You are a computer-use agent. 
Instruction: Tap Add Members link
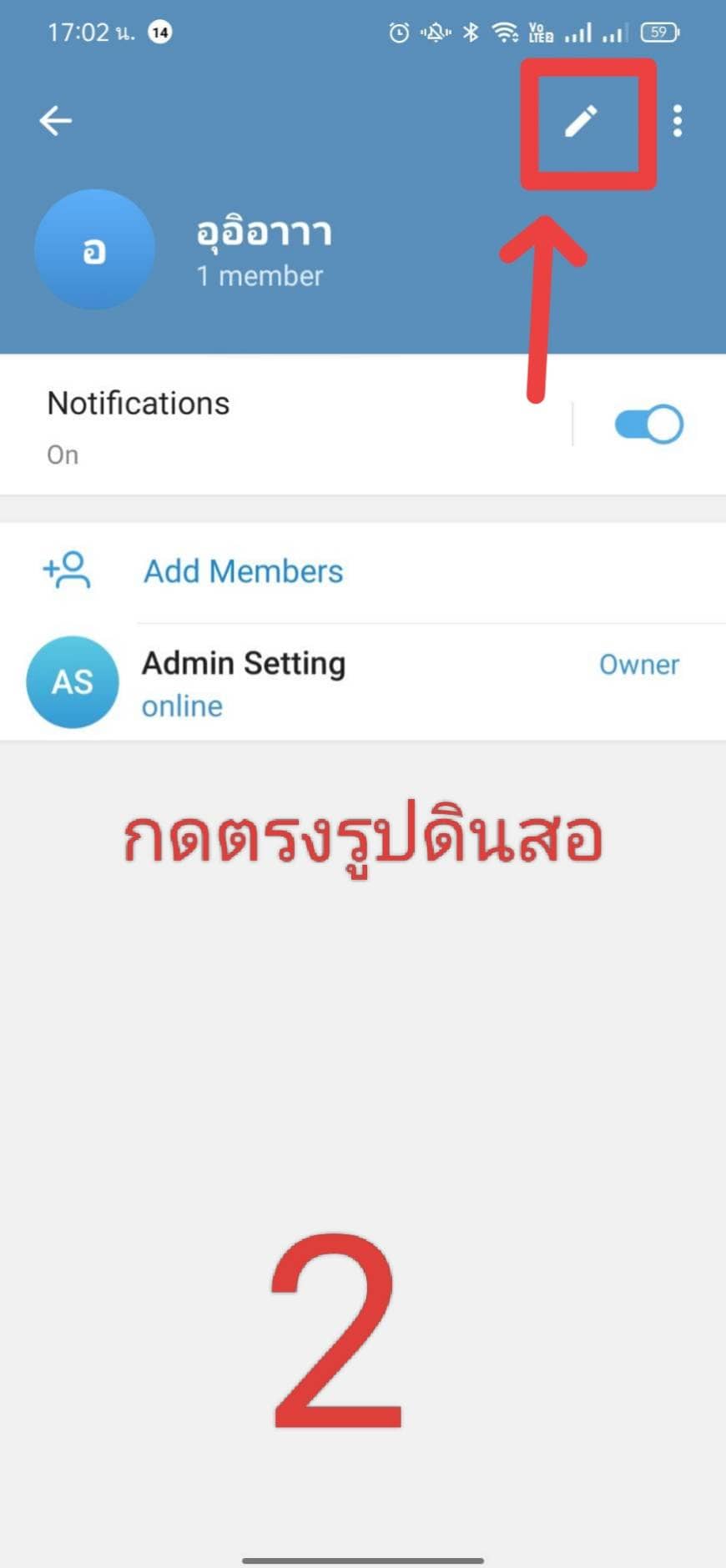pos(243,570)
